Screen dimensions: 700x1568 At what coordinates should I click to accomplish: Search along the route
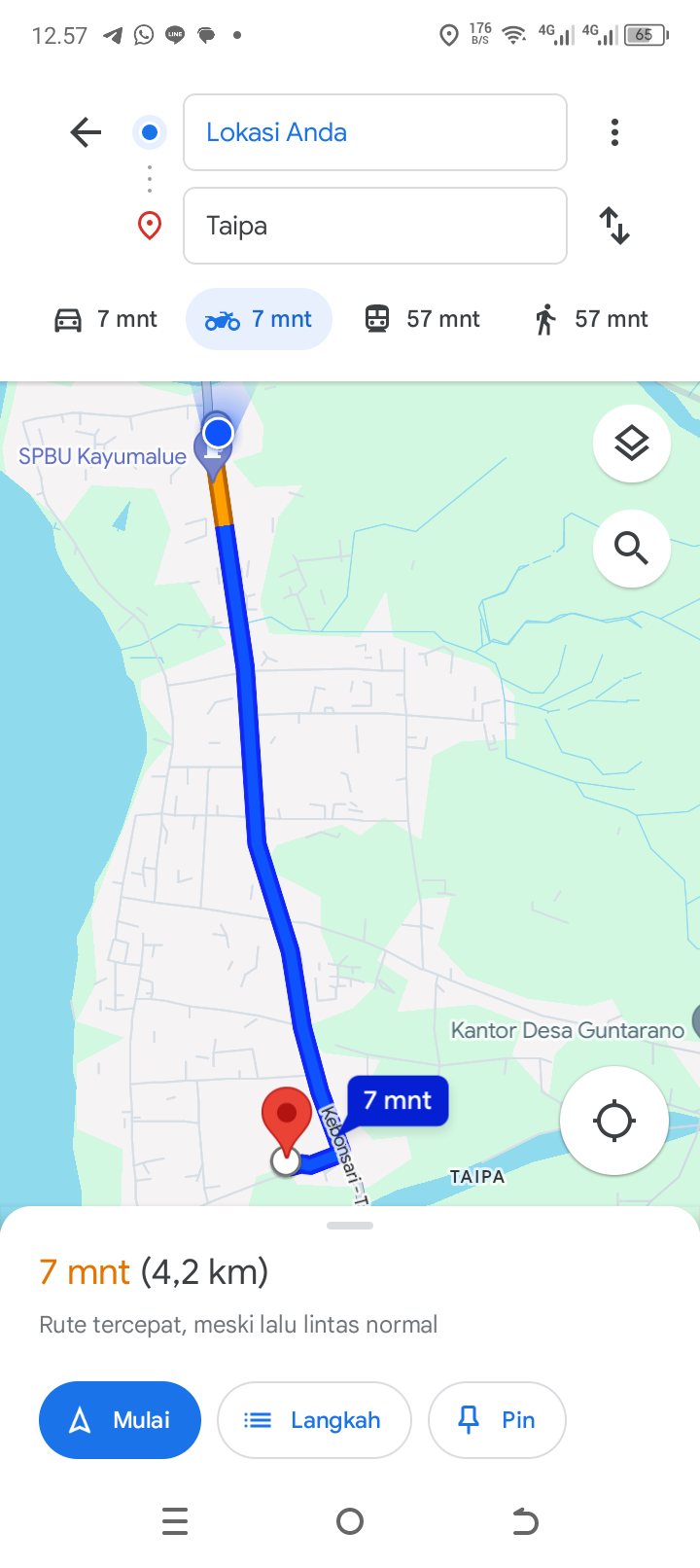coord(632,549)
